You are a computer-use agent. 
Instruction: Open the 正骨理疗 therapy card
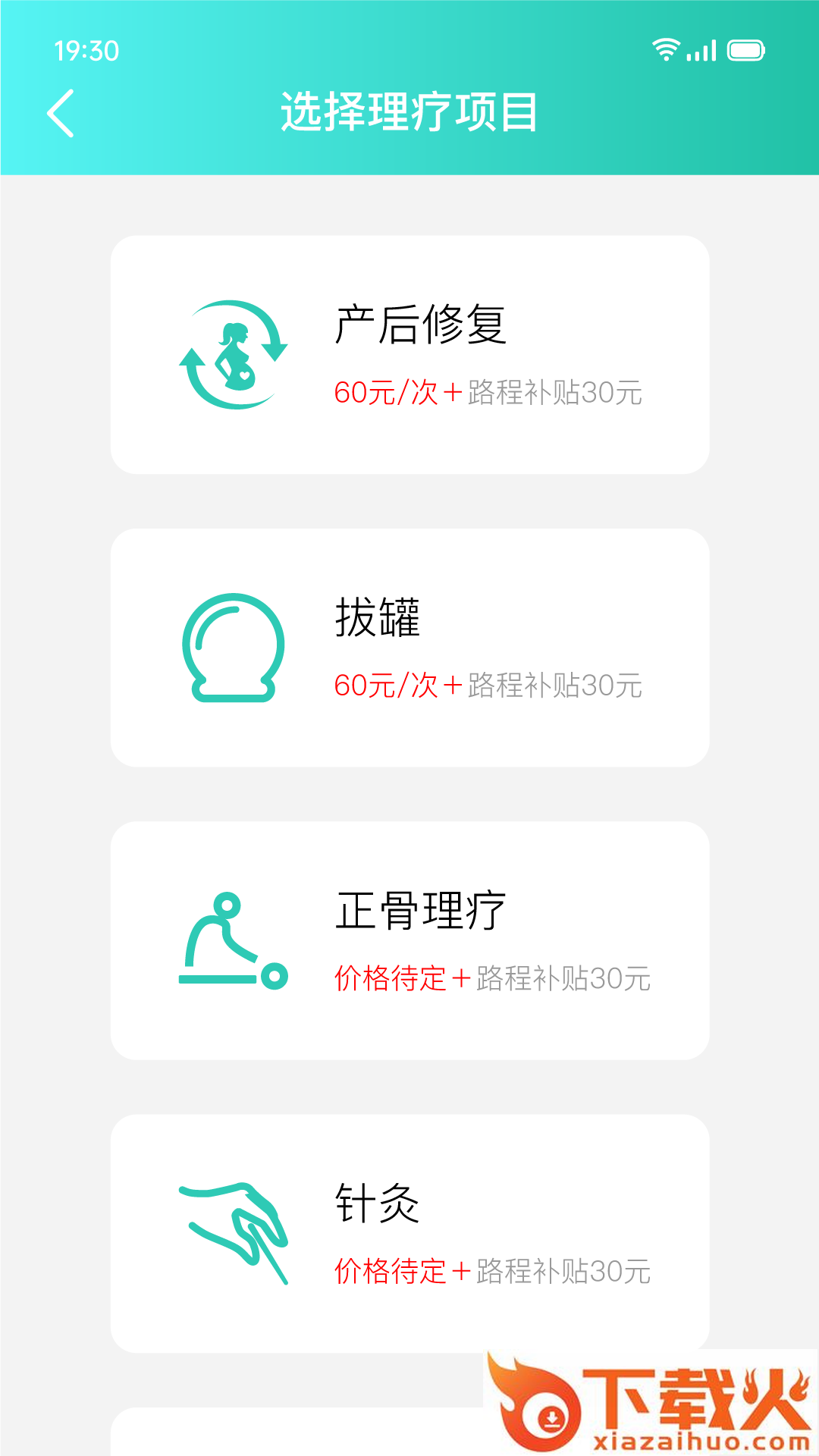[409, 940]
